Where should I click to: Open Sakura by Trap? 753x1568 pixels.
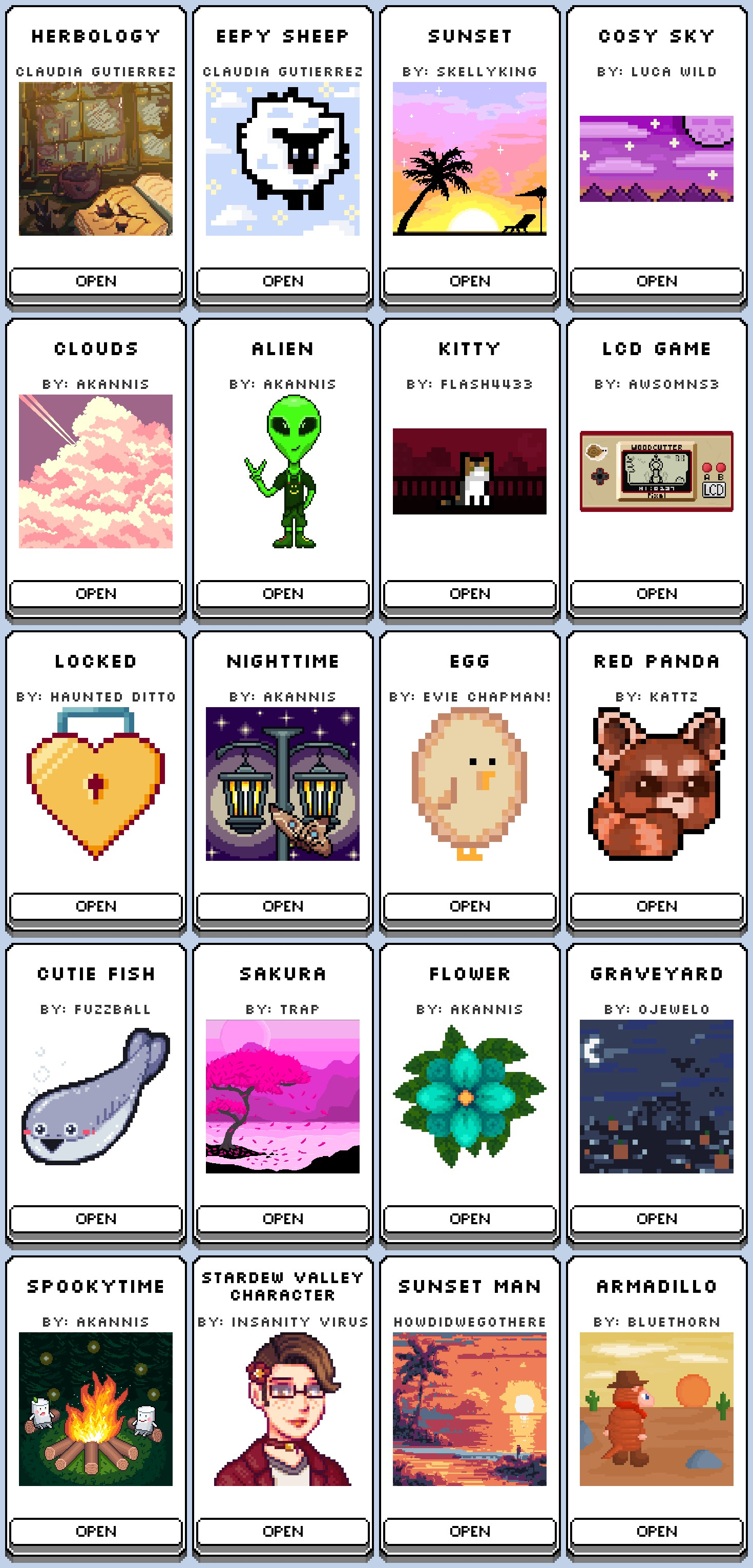click(282, 1219)
